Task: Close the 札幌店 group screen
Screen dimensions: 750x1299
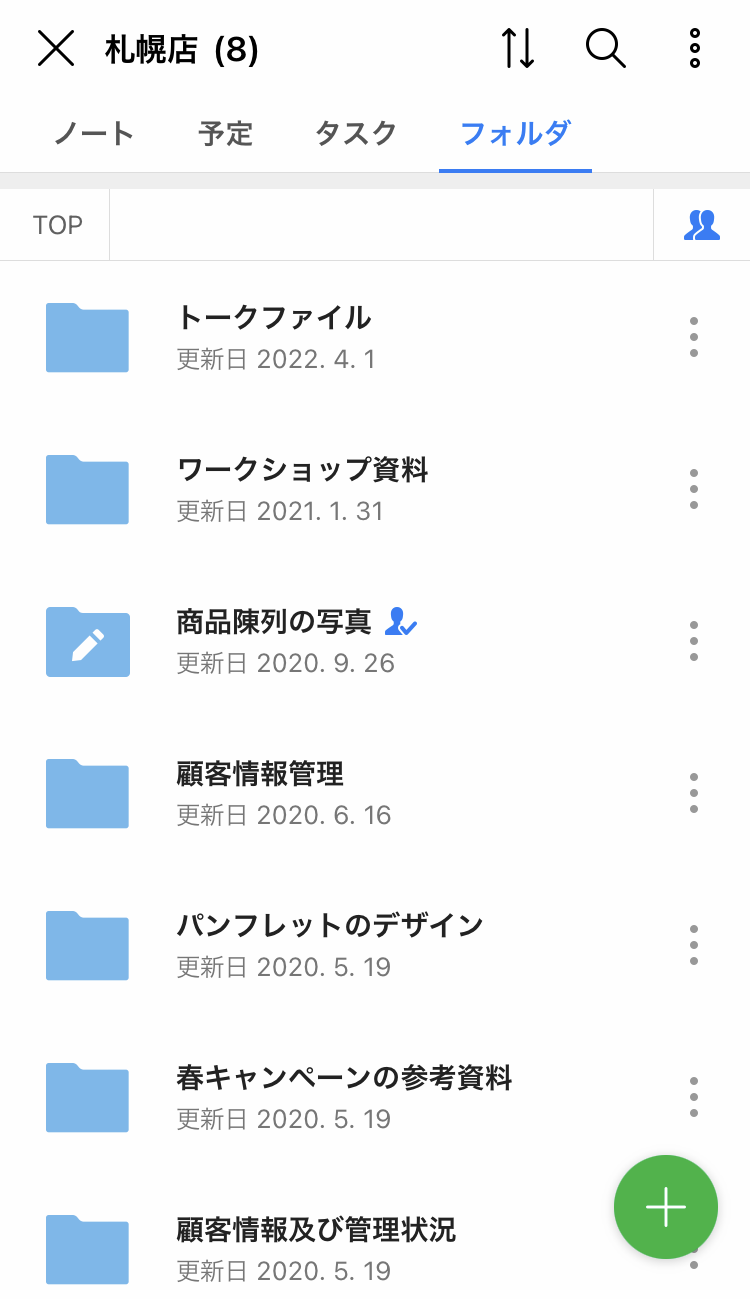Action: point(56,48)
